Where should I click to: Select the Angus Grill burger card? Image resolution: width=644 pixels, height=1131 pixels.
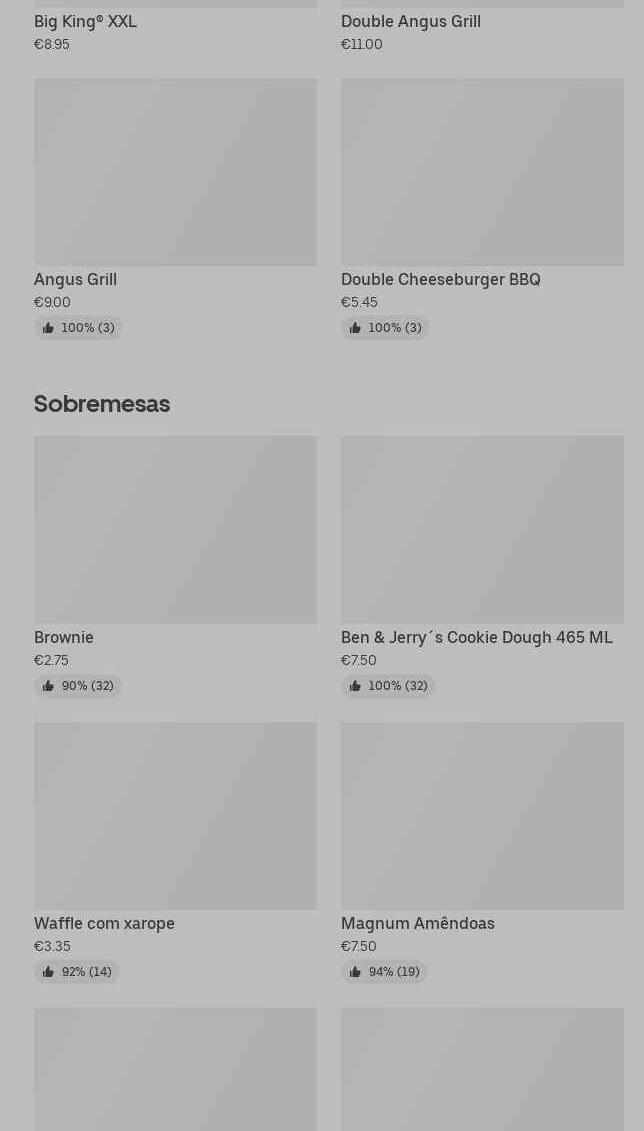[175, 172]
